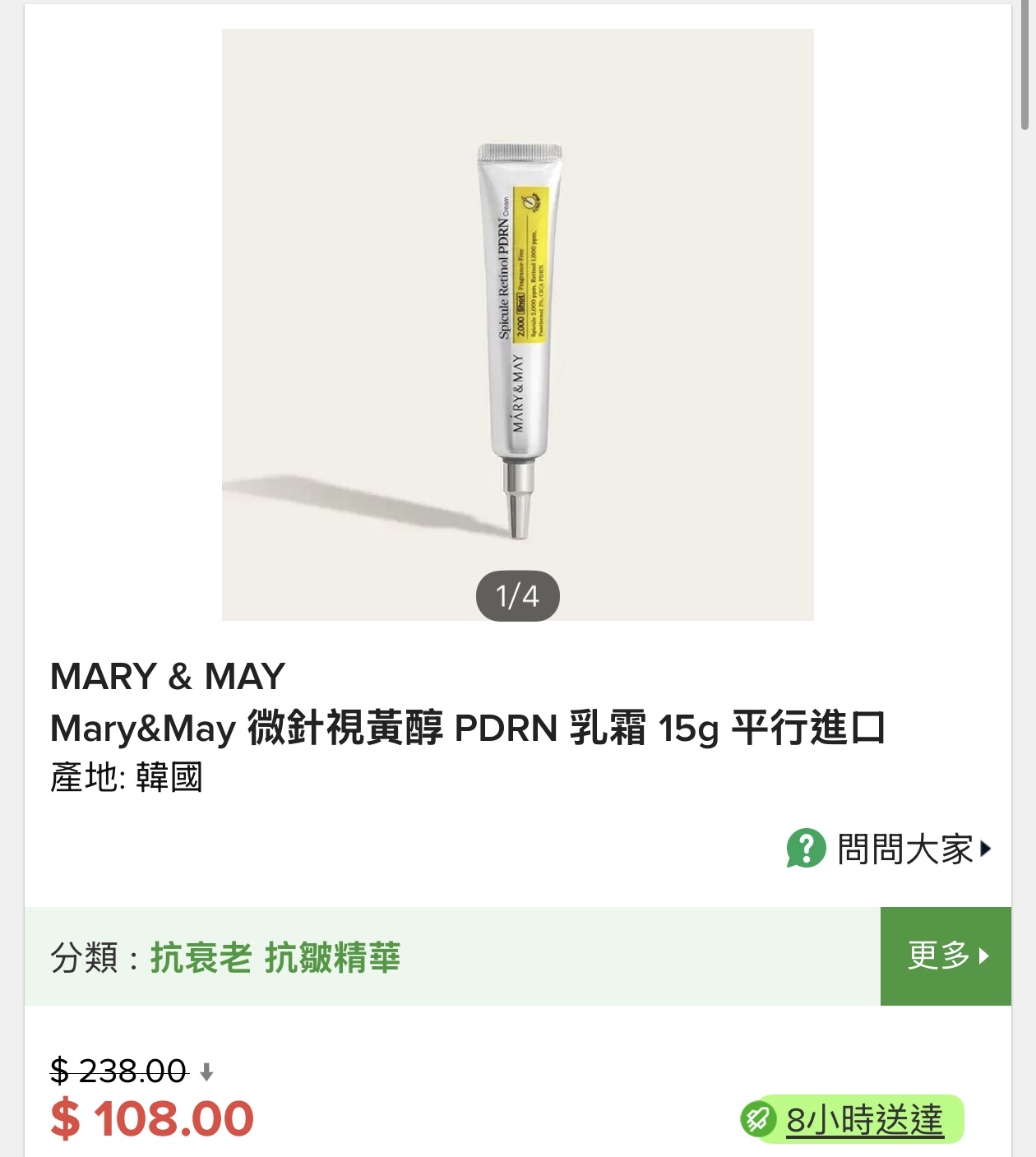Click the arrowhead inside the 更多 button
The width and height of the screenshot is (1036, 1157).
tap(982, 958)
